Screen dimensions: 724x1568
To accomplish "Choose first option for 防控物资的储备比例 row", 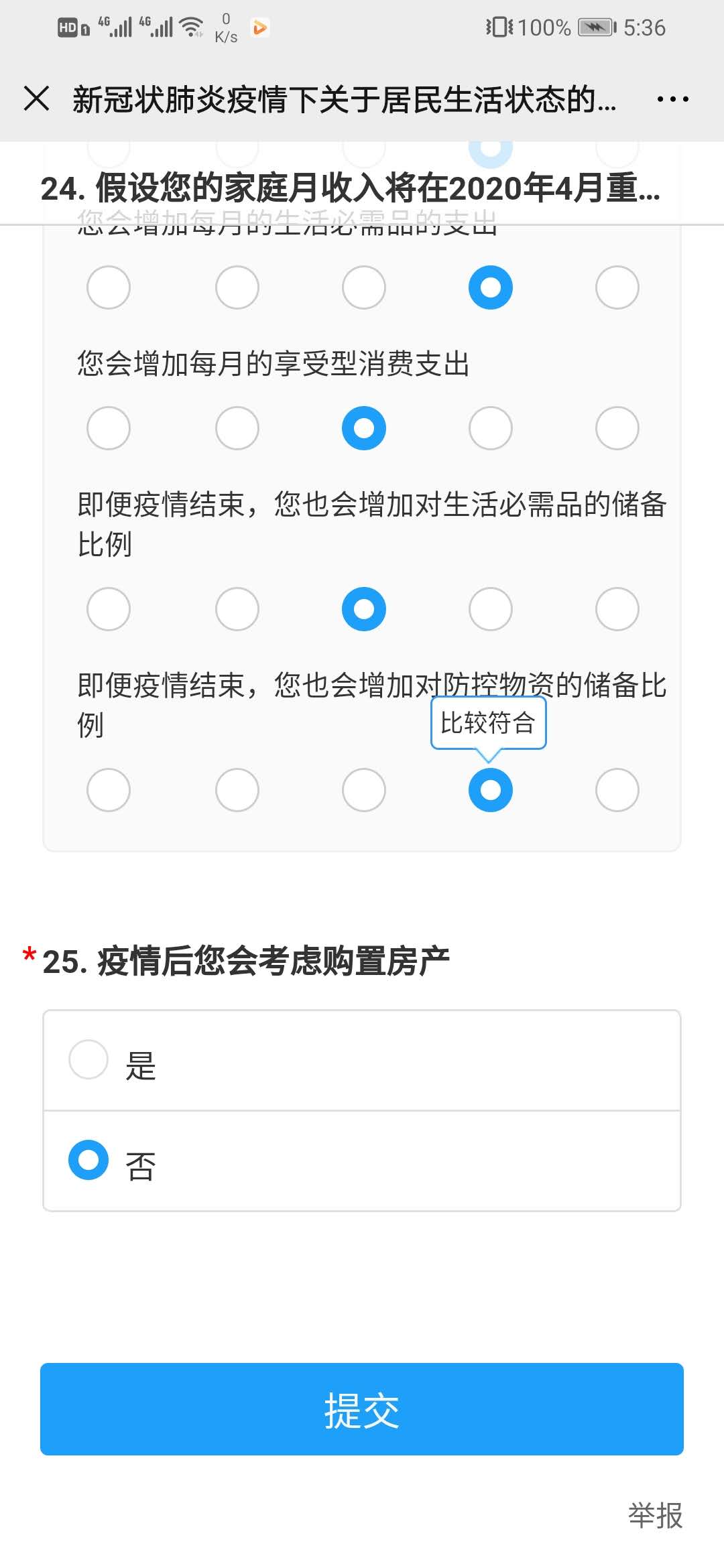I will pyautogui.click(x=109, y=789).
